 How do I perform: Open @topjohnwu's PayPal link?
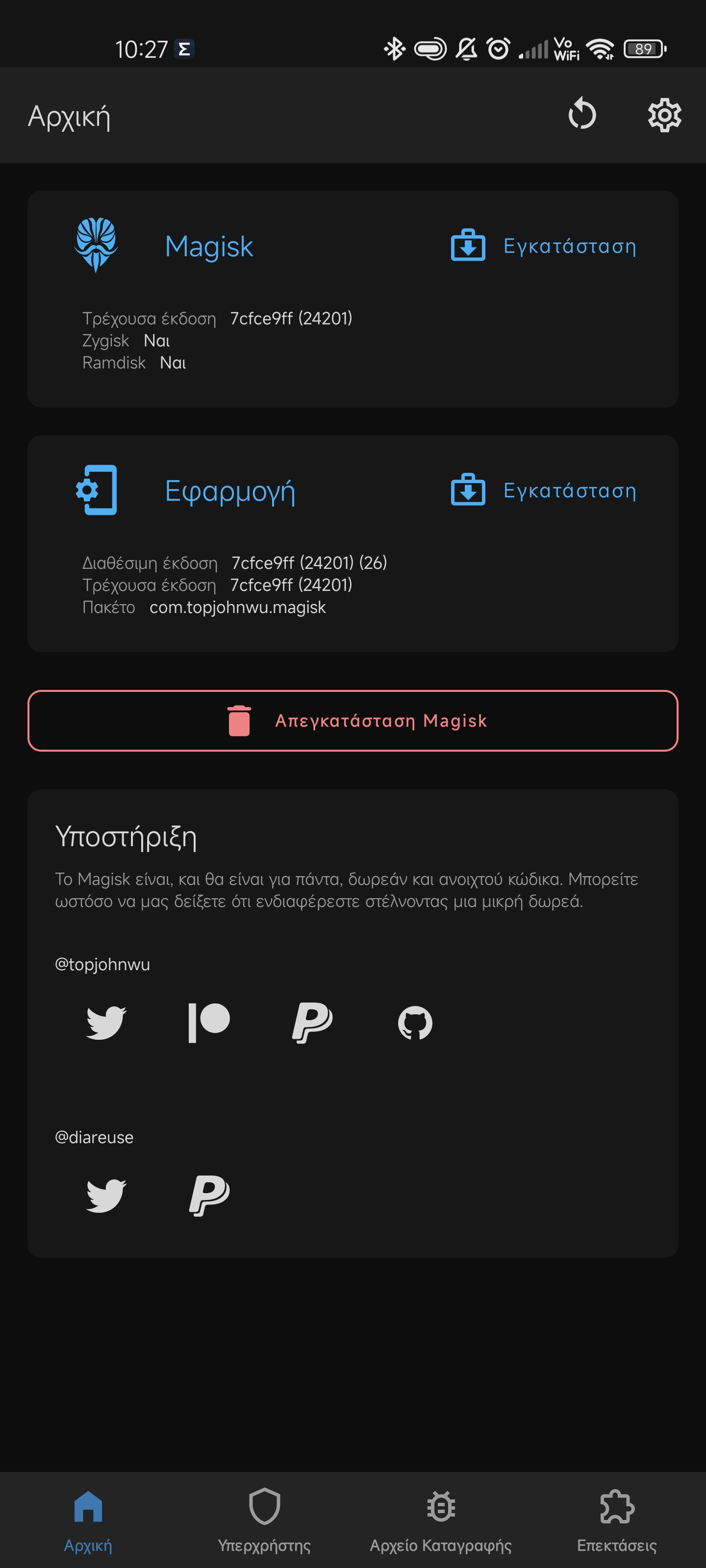312,1023
